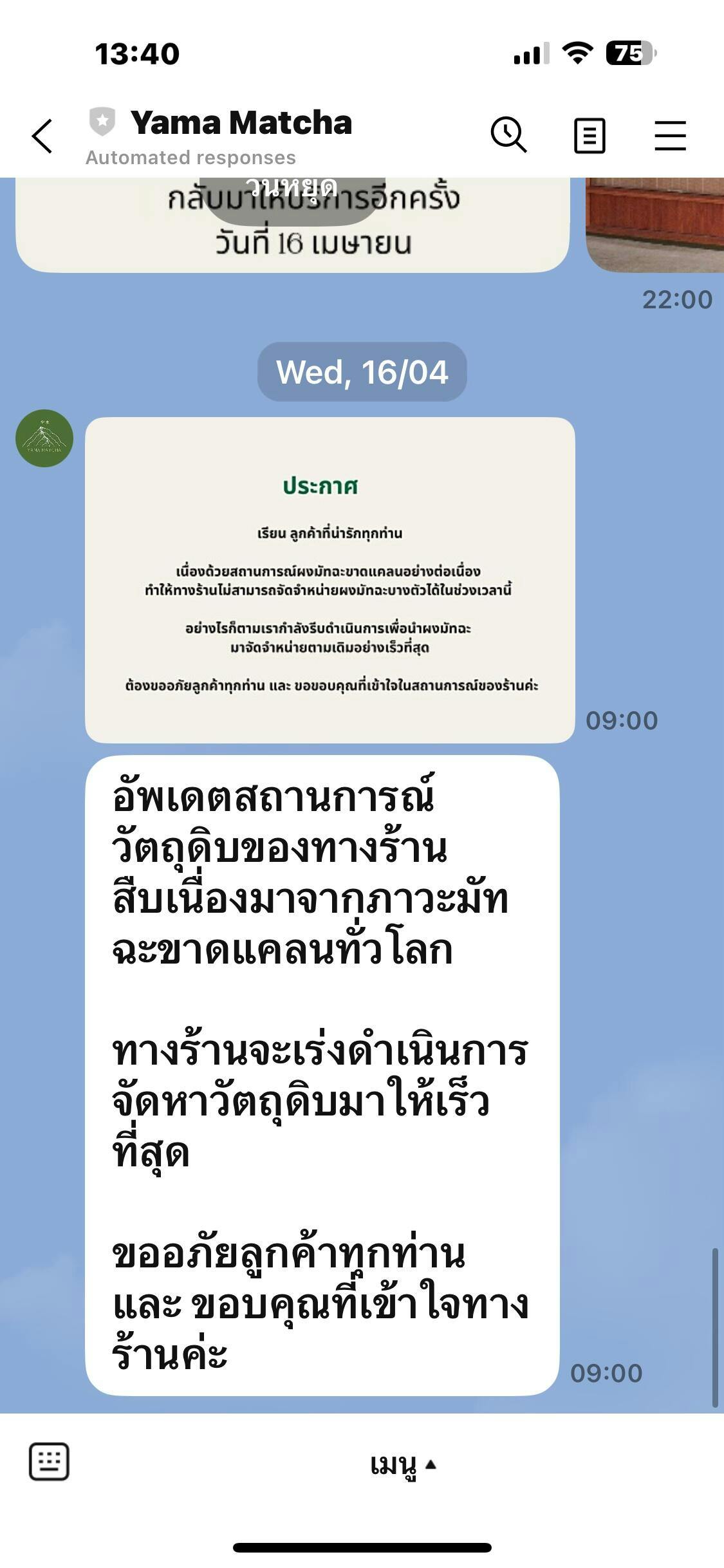Viewport: 724px width, 1568px height.
Task: Switch to keyboard input
Action: [49, 1461]
